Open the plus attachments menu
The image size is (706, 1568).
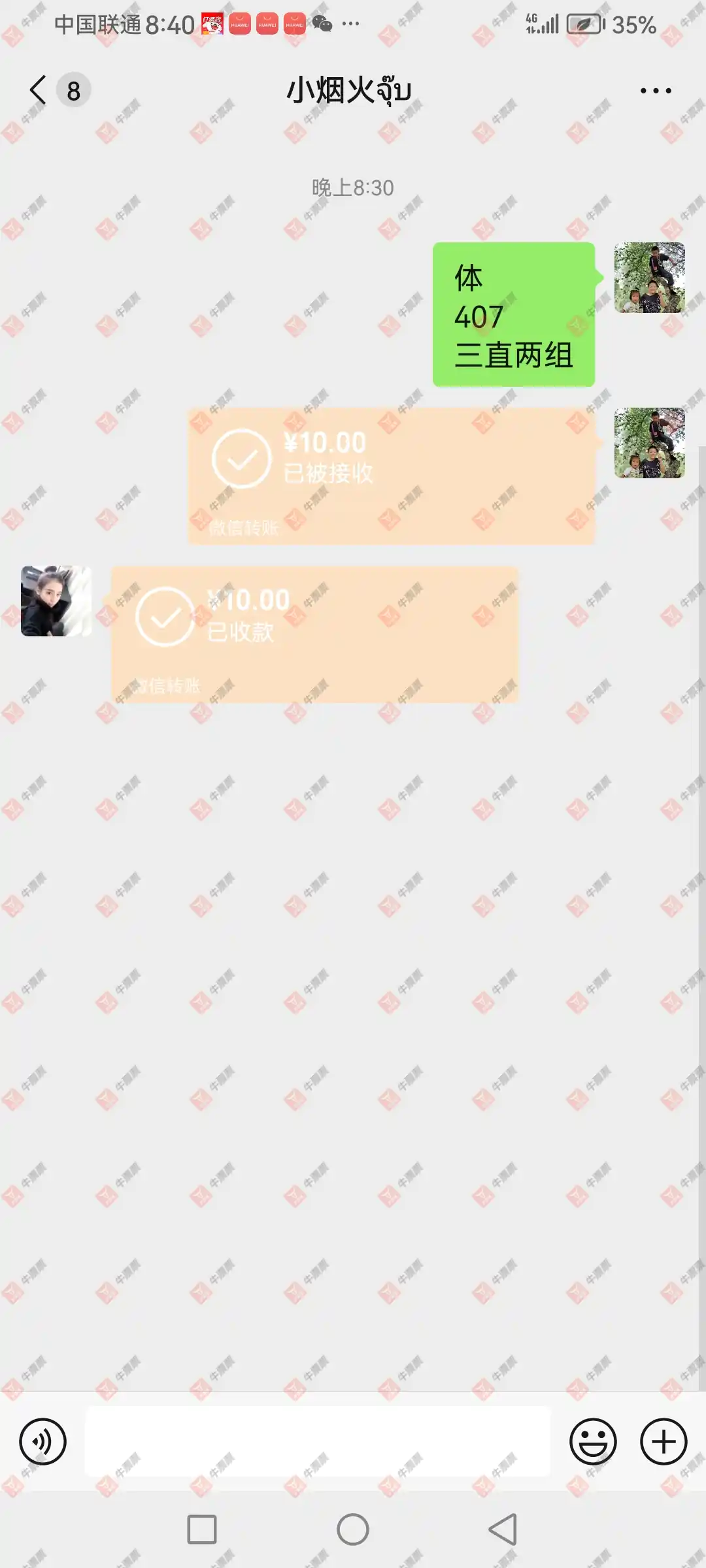663,1441
